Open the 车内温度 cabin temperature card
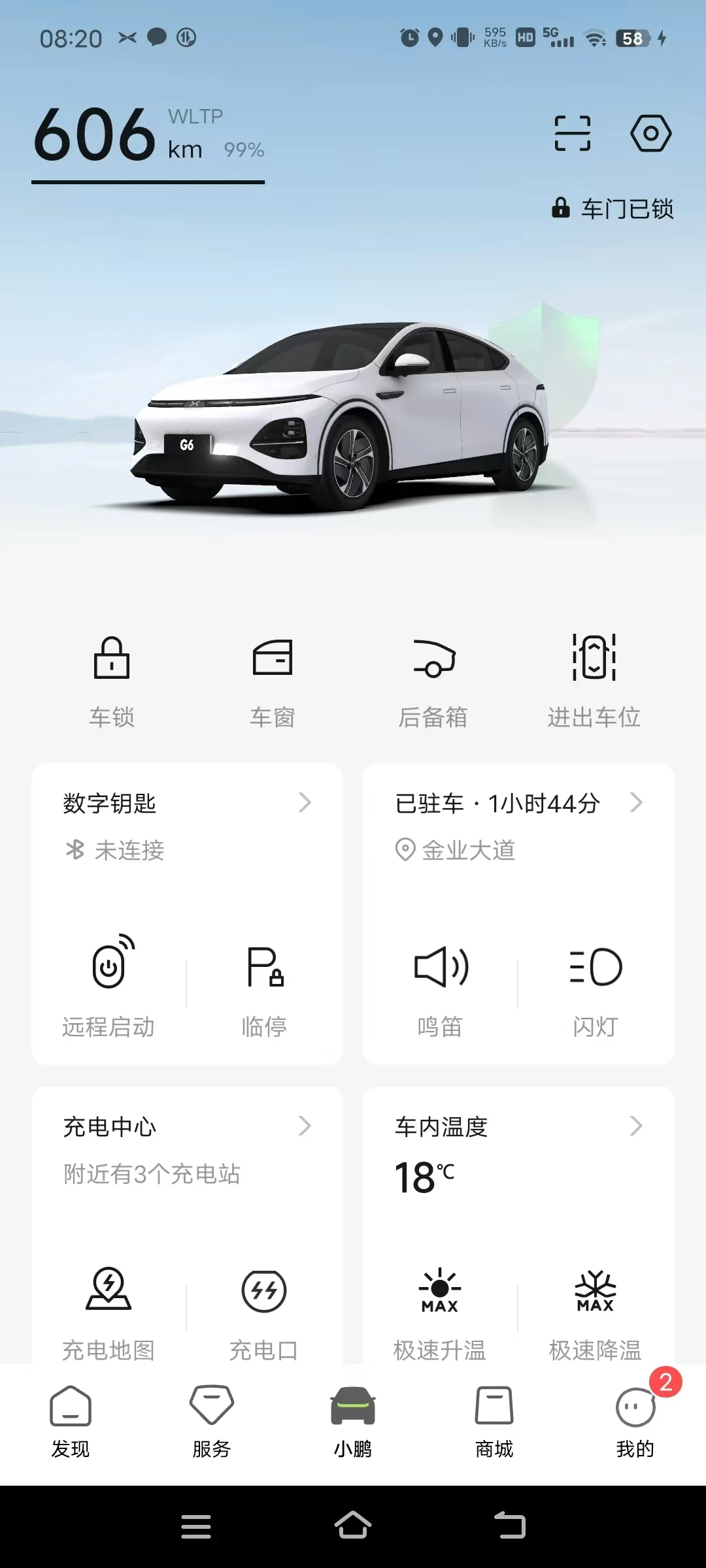 pos(518,1126)
